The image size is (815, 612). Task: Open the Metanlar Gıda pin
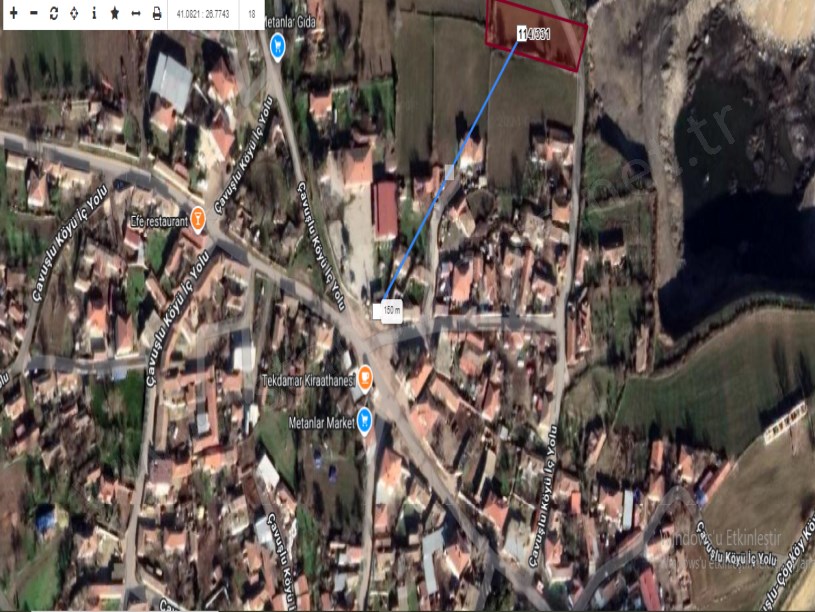[278, 45]
